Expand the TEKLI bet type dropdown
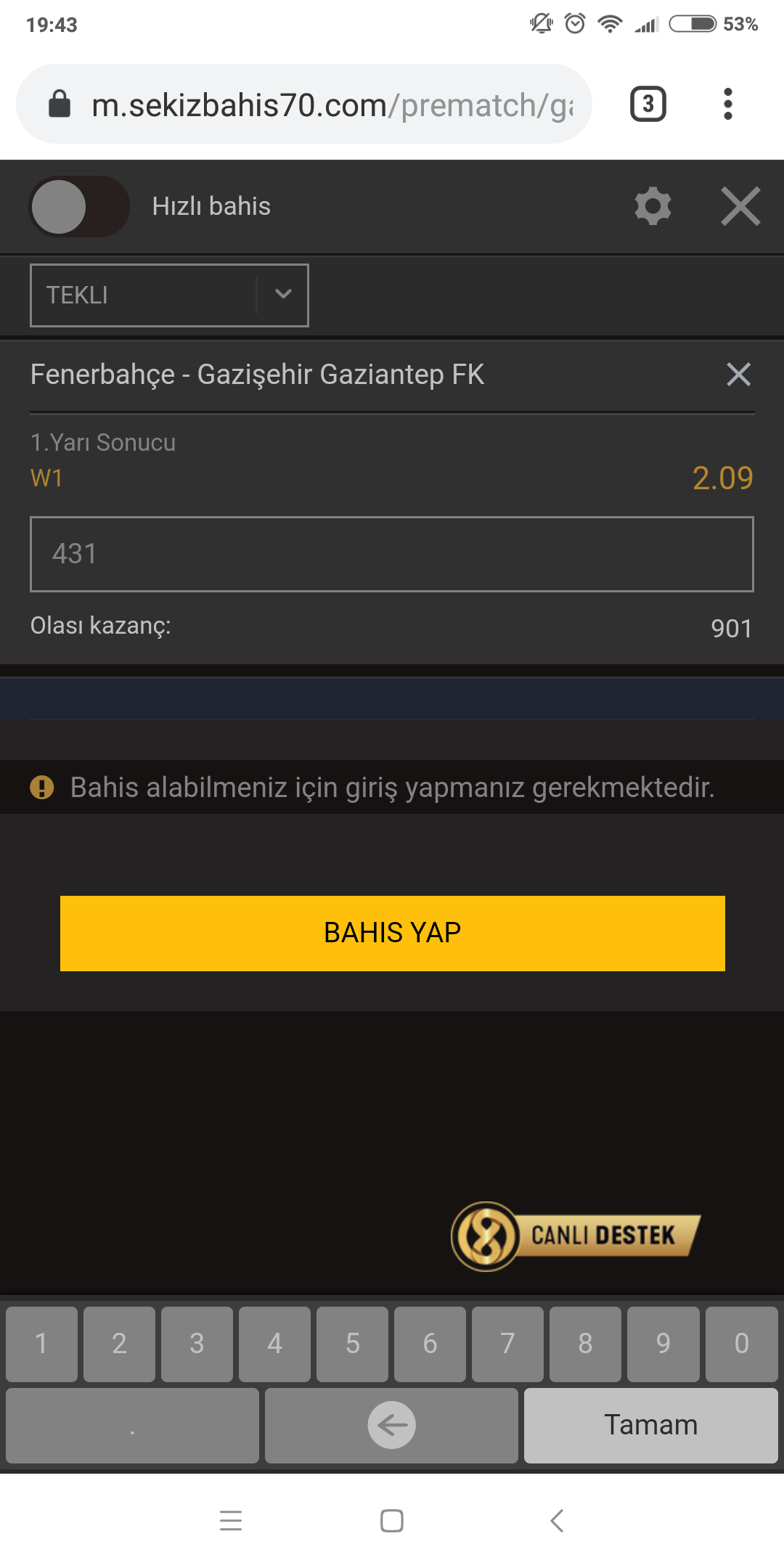Viewport: 784px width, 1568px height. [x=169, y=295]
